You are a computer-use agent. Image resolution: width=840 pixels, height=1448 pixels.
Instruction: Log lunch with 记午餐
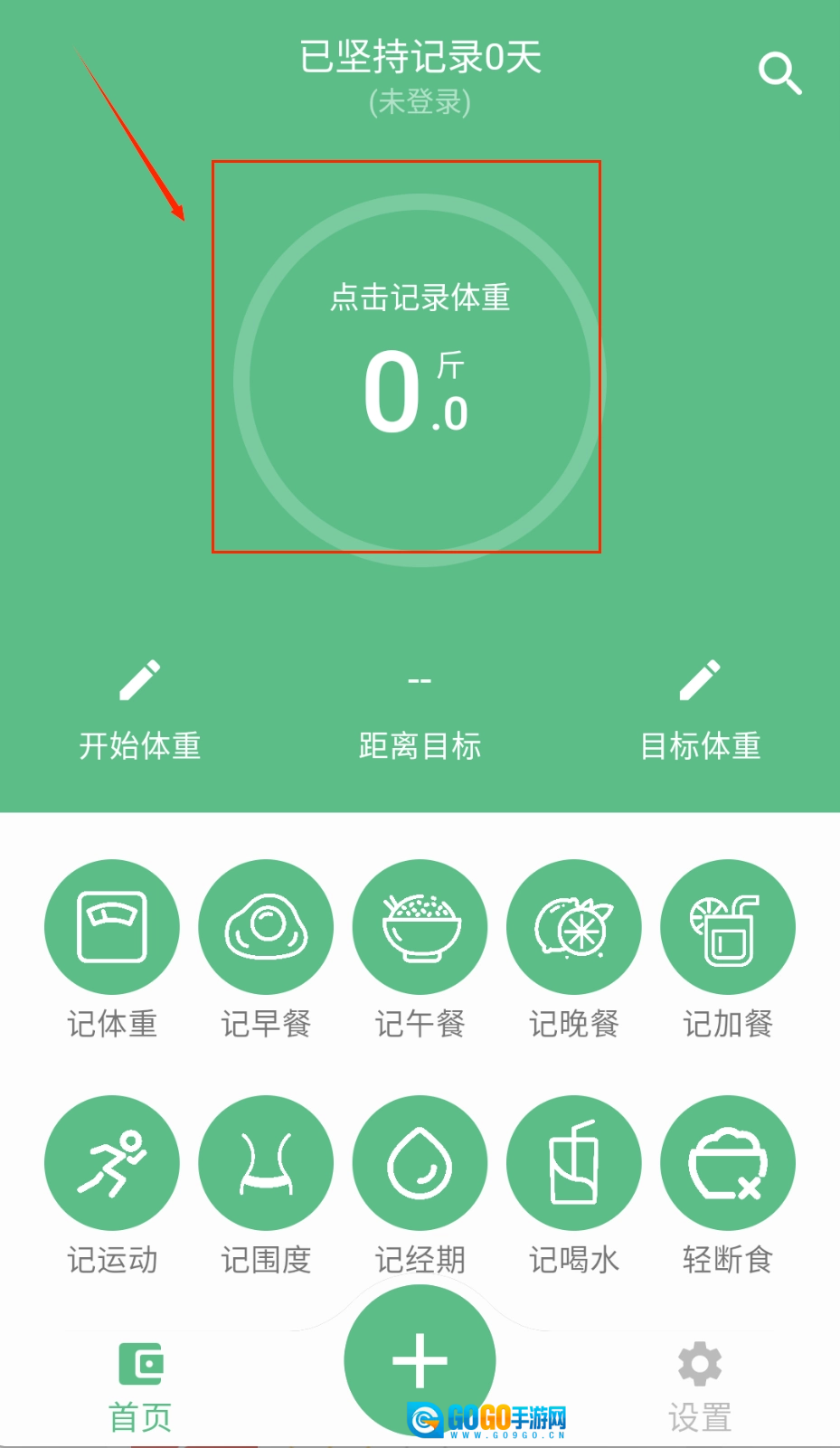coord(420,927)
